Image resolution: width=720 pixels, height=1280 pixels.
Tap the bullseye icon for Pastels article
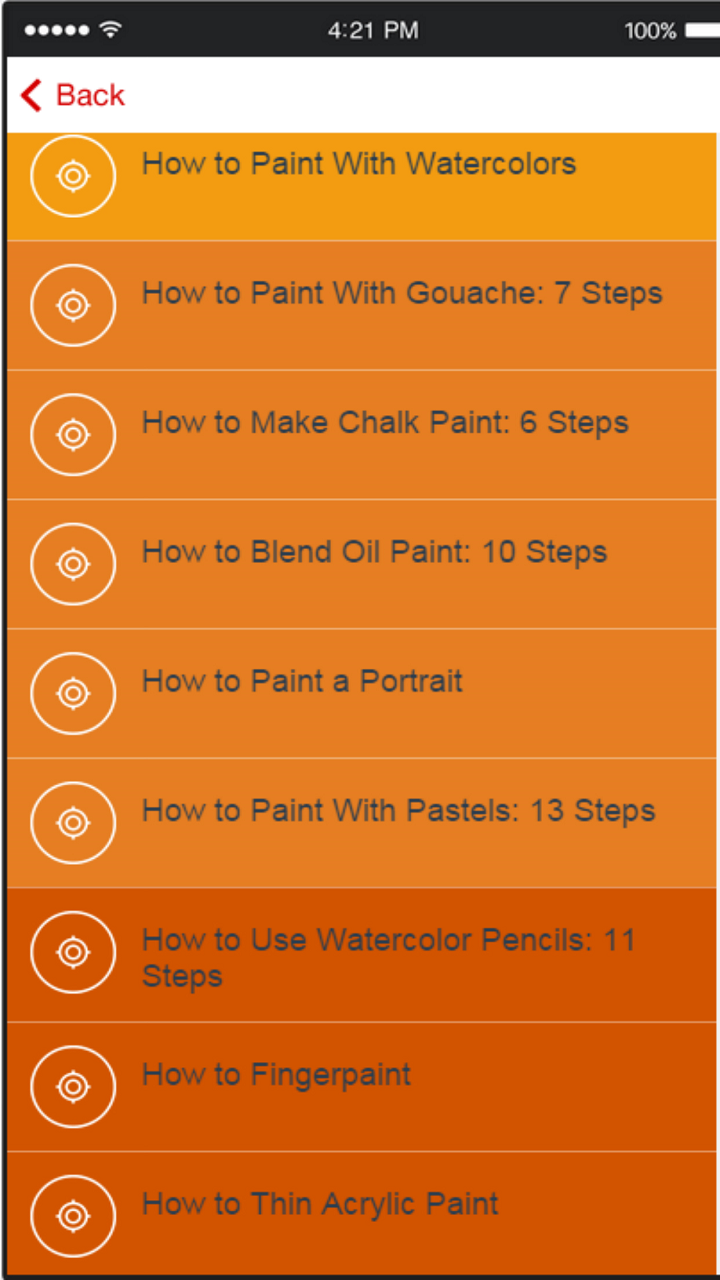[x=72, y=822]
